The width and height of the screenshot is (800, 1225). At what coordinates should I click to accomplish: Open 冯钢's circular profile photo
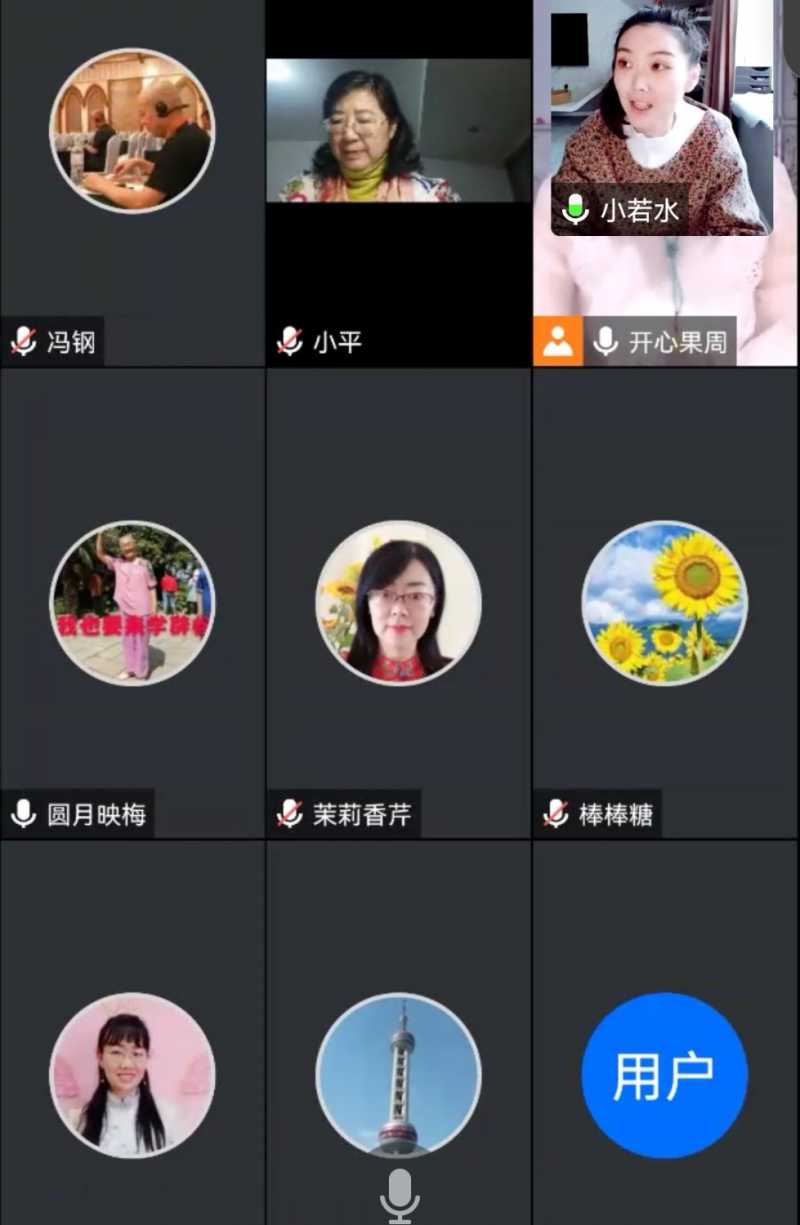pos(130,130)
